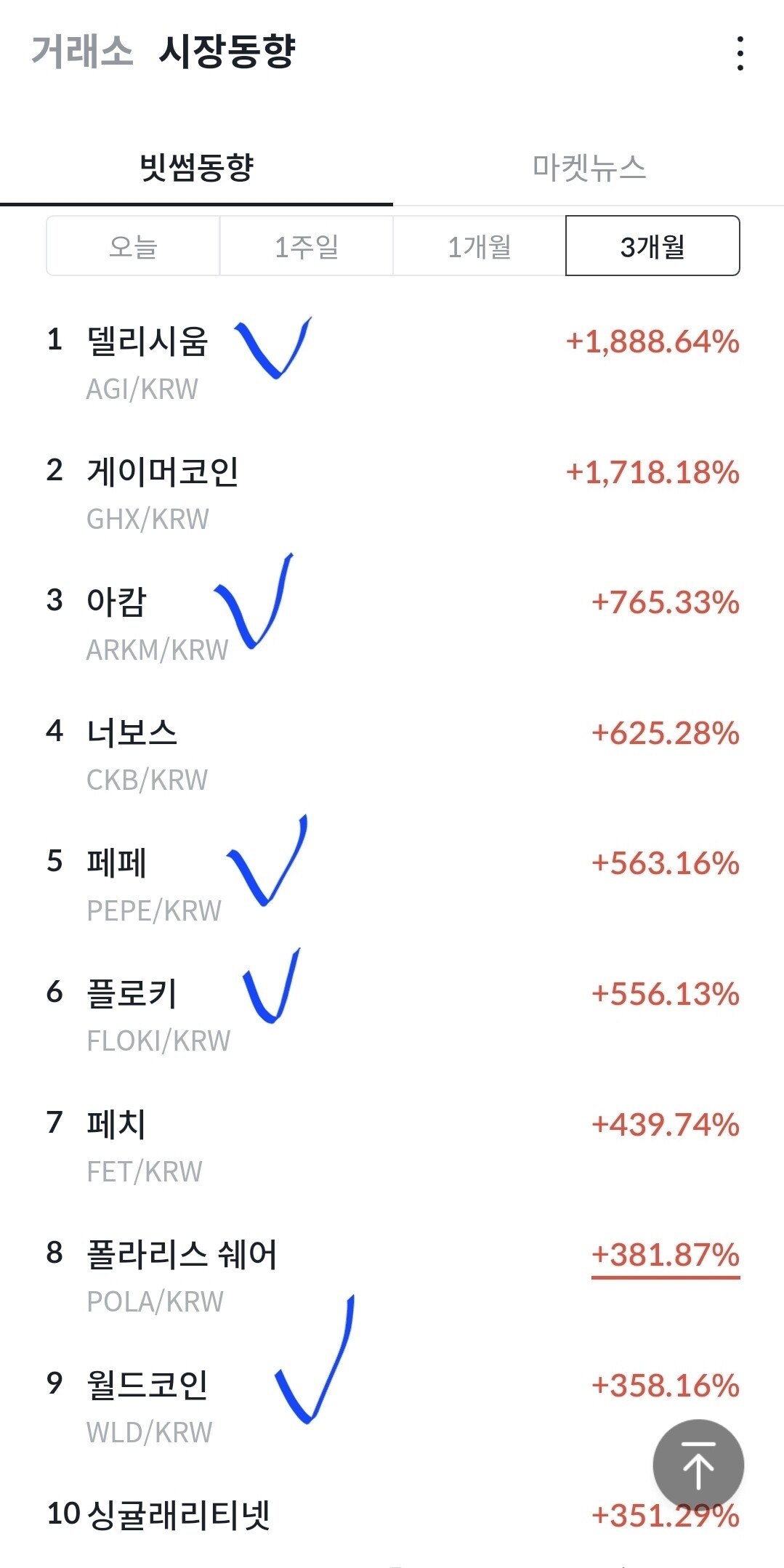Screen dimensions: 784x1568
Task: Enable the 1주일 time filter
Action: point(305,246)
